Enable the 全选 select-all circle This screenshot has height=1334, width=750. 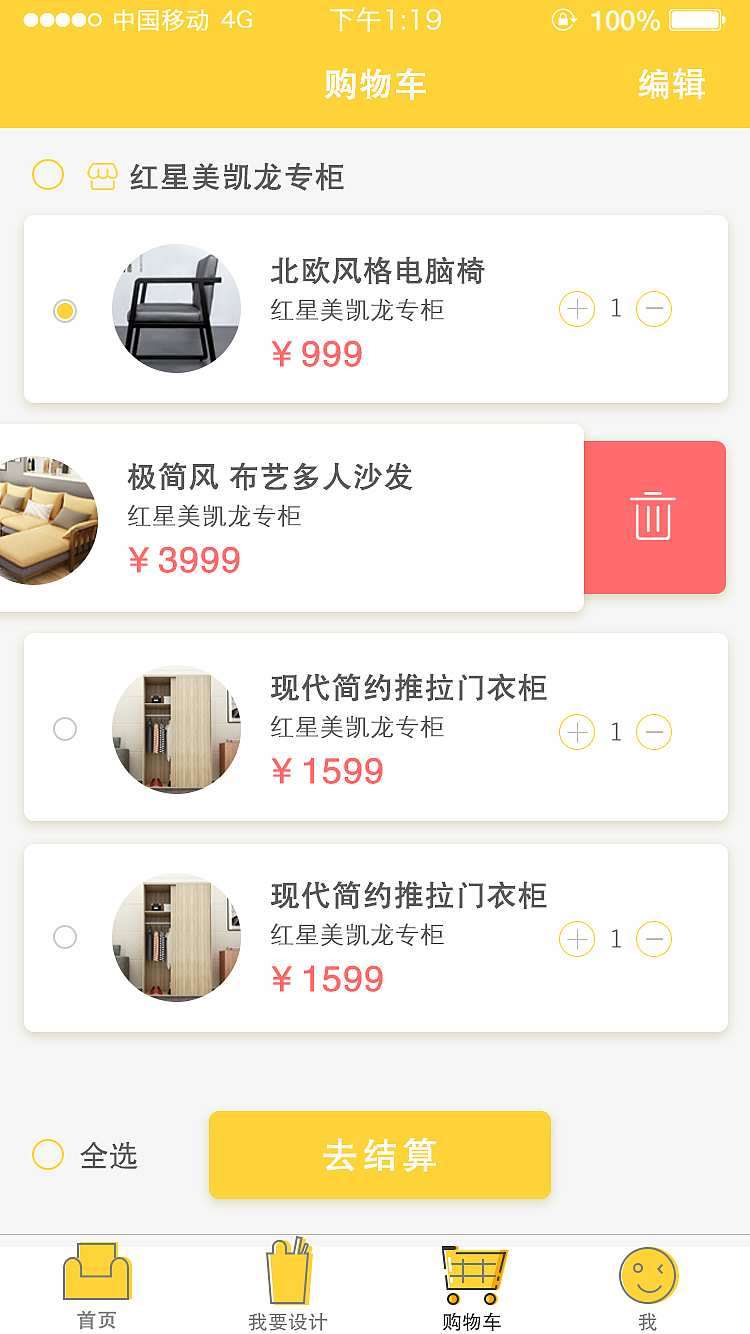point(47,1156)
